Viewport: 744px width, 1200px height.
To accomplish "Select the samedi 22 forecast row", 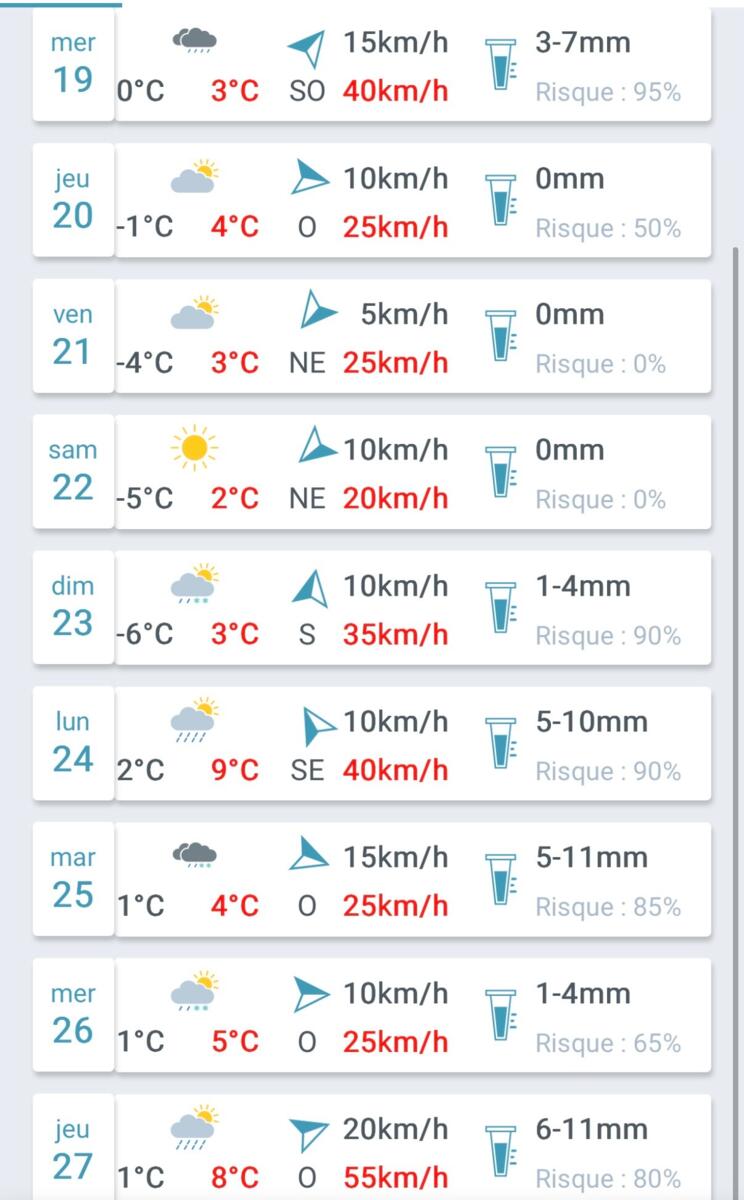I will pyautogui.click(x=372, y=474).
